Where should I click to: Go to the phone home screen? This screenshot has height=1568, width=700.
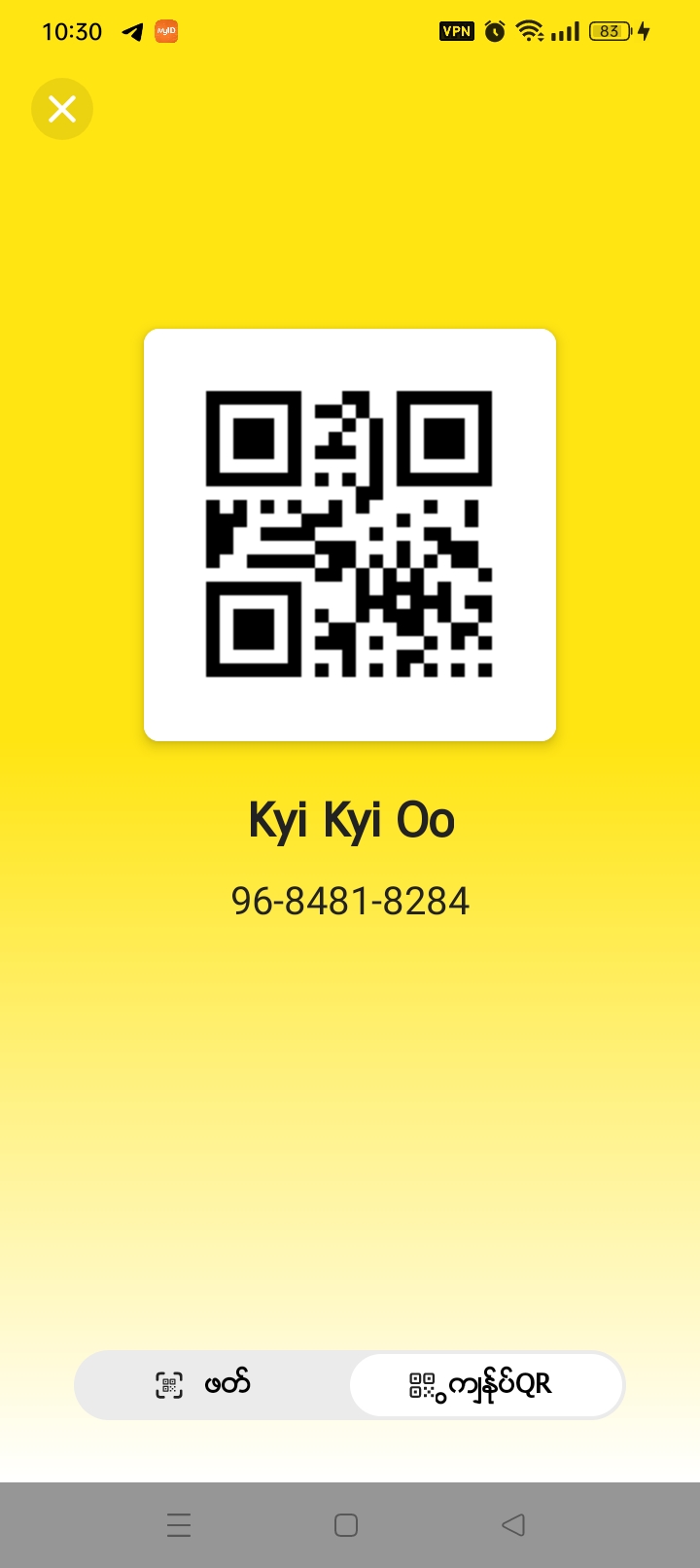[x=346, y=1524]
